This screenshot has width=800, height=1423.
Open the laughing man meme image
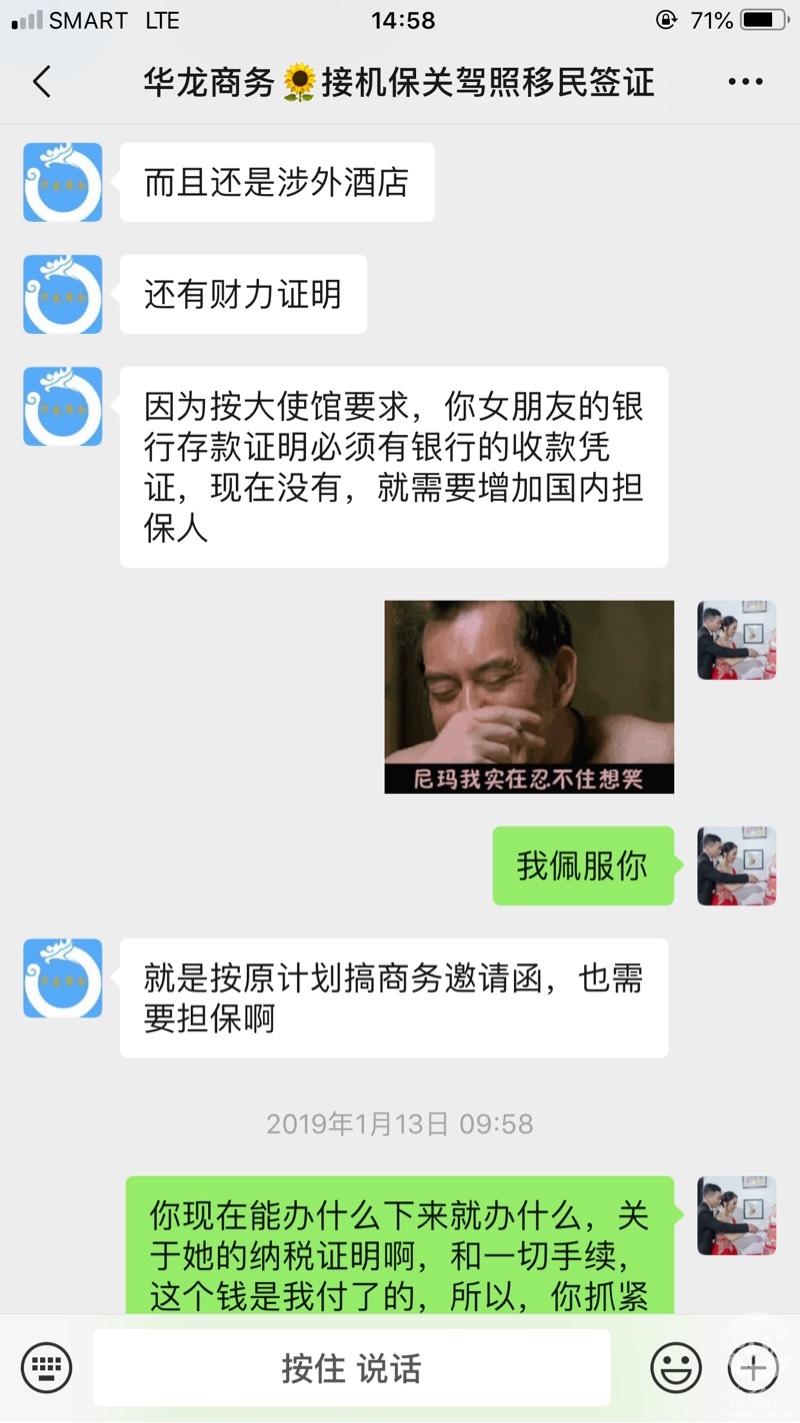529,697
